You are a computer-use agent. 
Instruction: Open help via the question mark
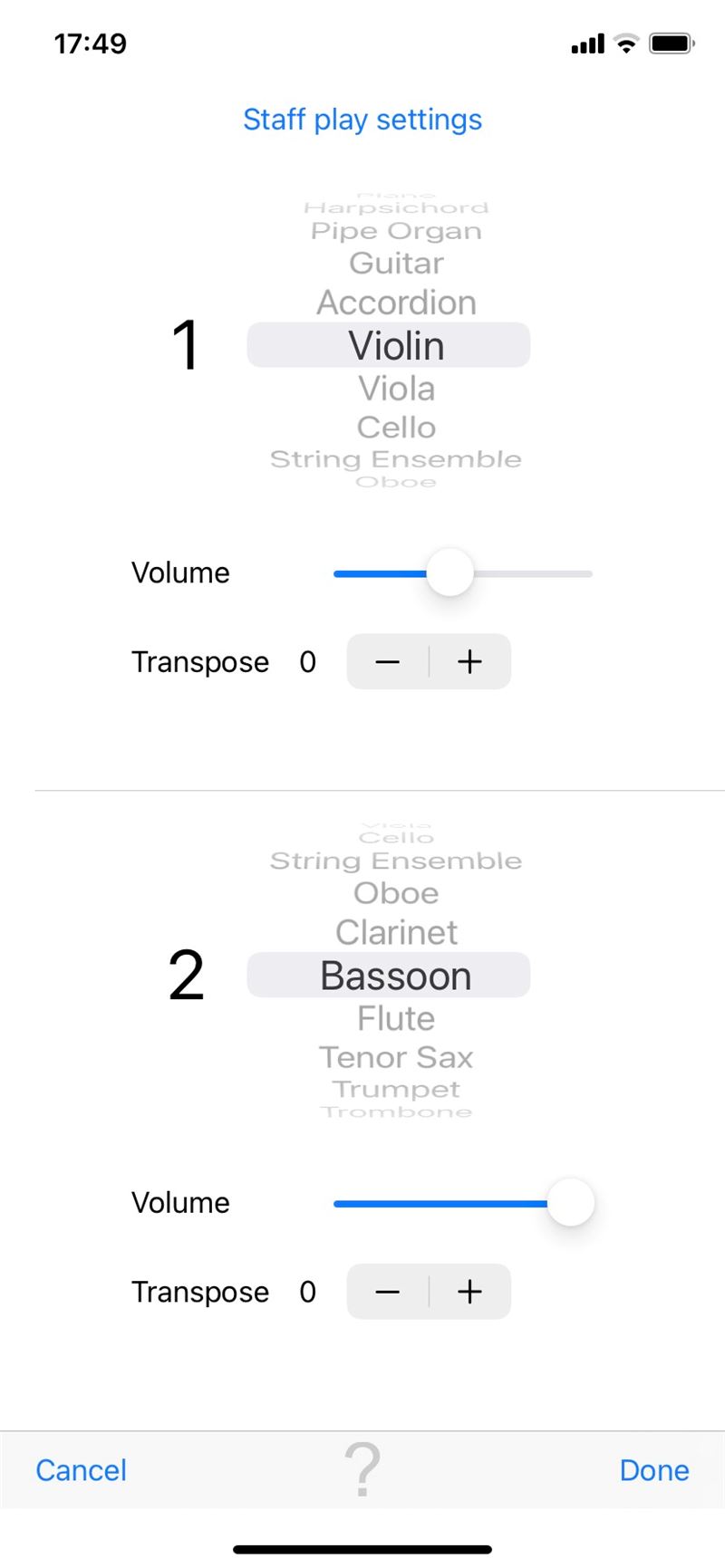[x=362, y=1469]
